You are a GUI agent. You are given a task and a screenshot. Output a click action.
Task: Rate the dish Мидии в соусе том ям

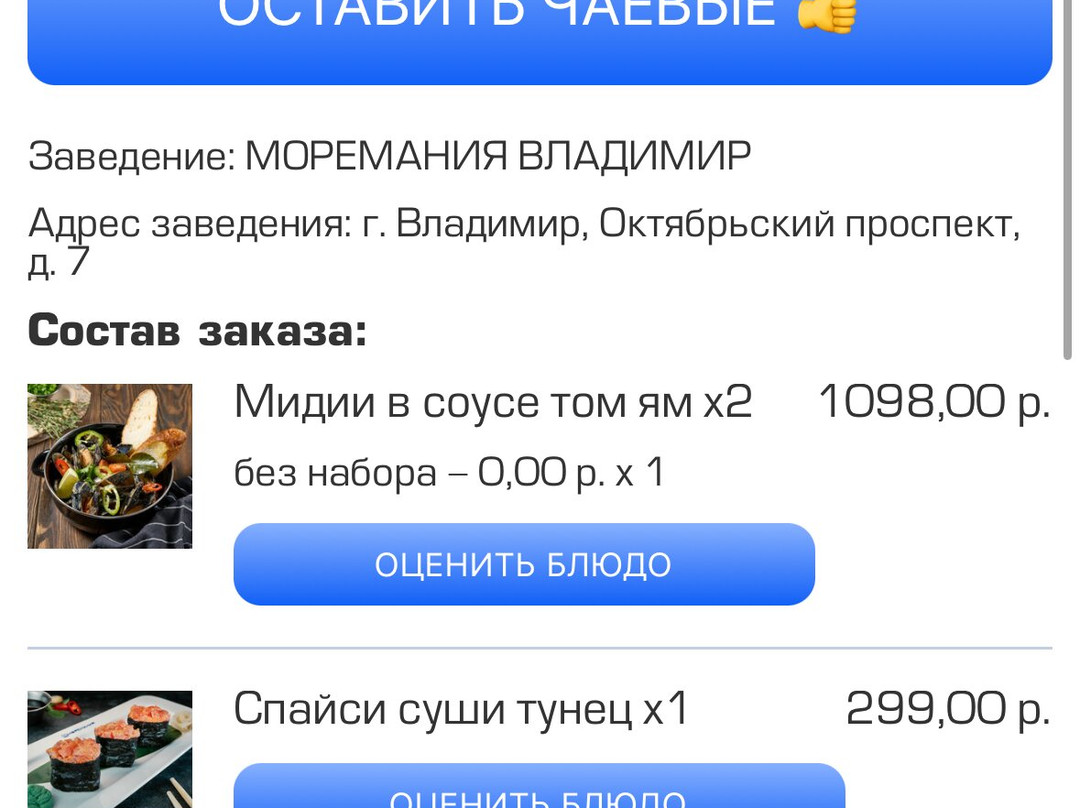point(523,564)
